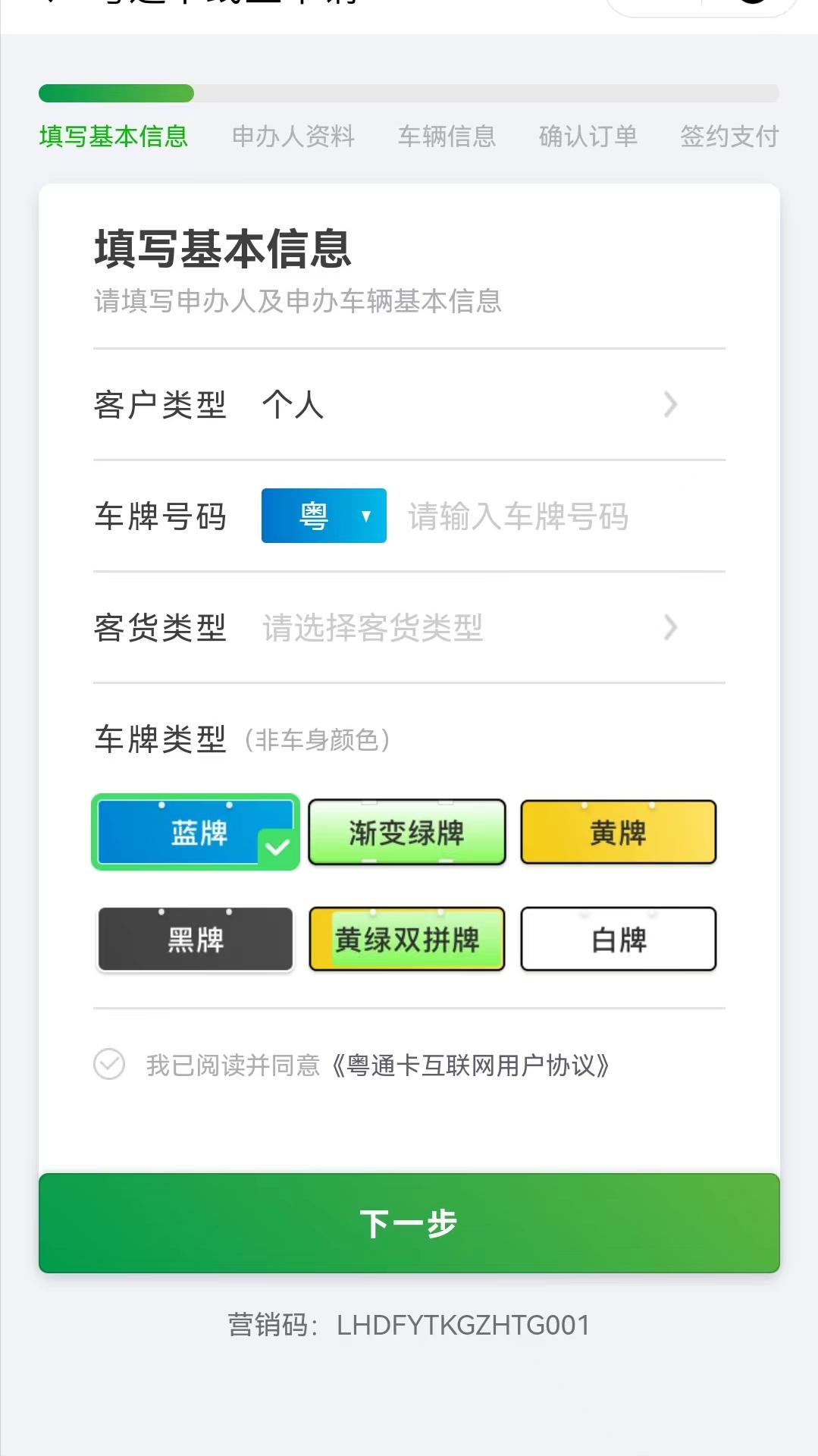Expand the 客户类型 options via its chevron
Screen dimensions: 818x1456
tap(670, 406)
